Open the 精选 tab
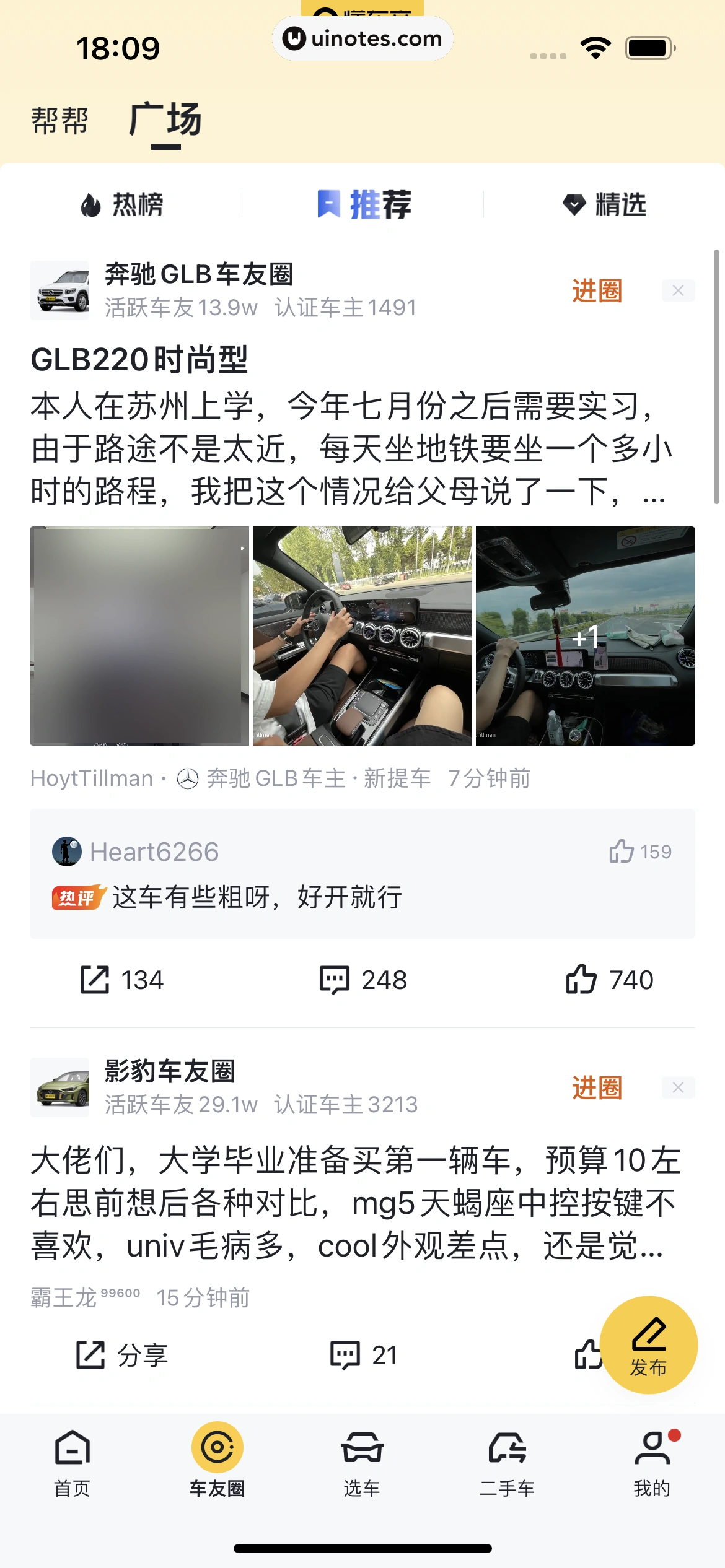This screenshot has height=1568, width=725. tap(604, 205)
